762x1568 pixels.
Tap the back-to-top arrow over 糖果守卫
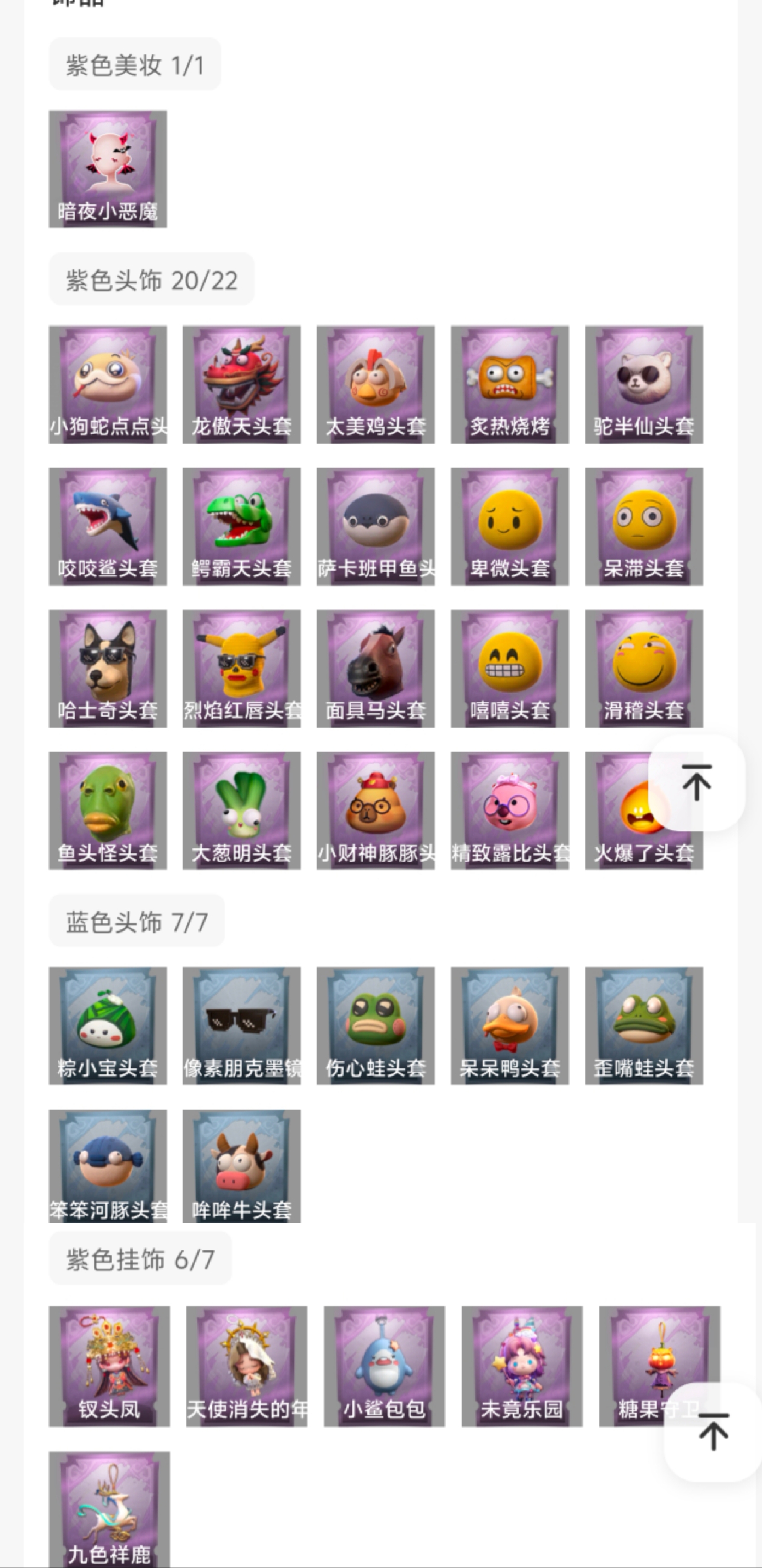[x=713, y=1432]
